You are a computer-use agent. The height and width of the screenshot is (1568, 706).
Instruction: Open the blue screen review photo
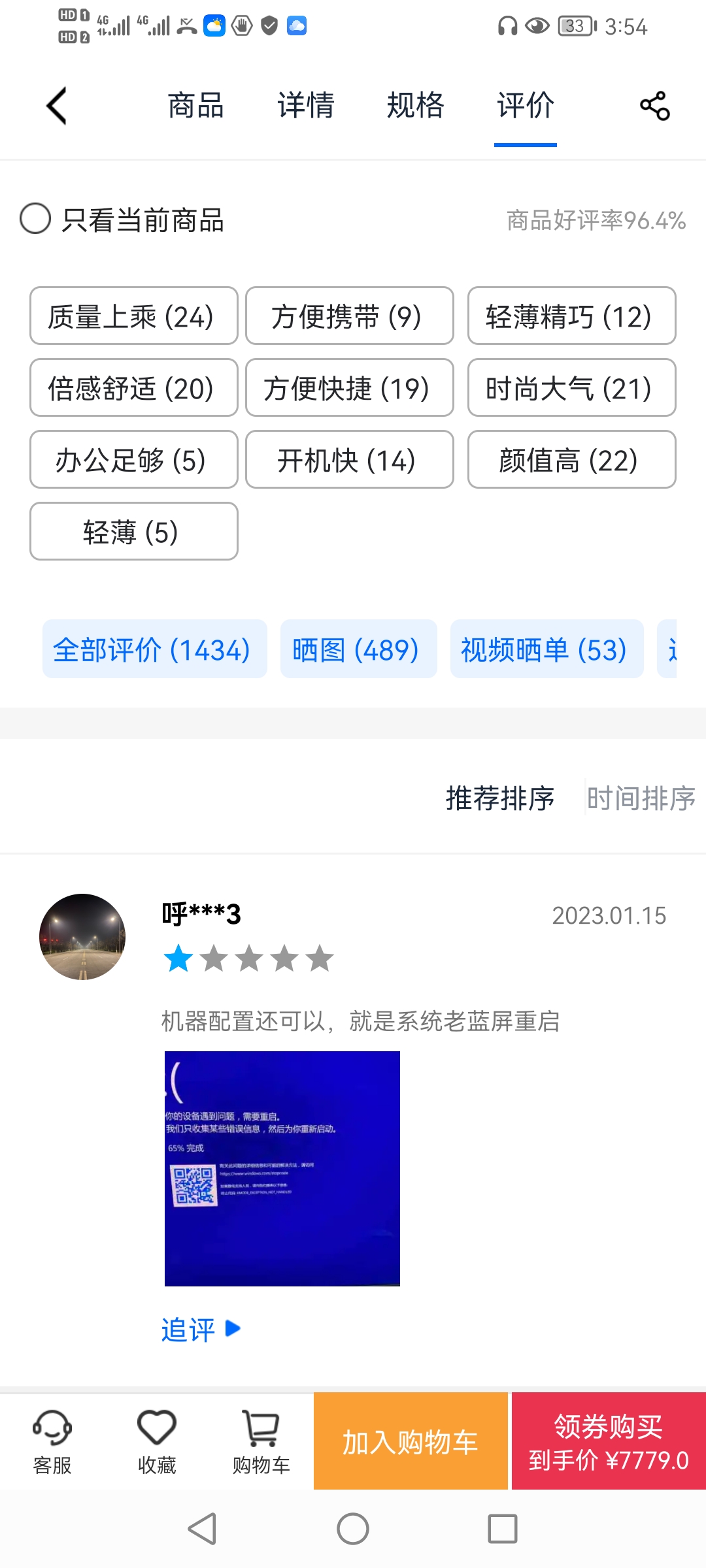[282, 1168]
